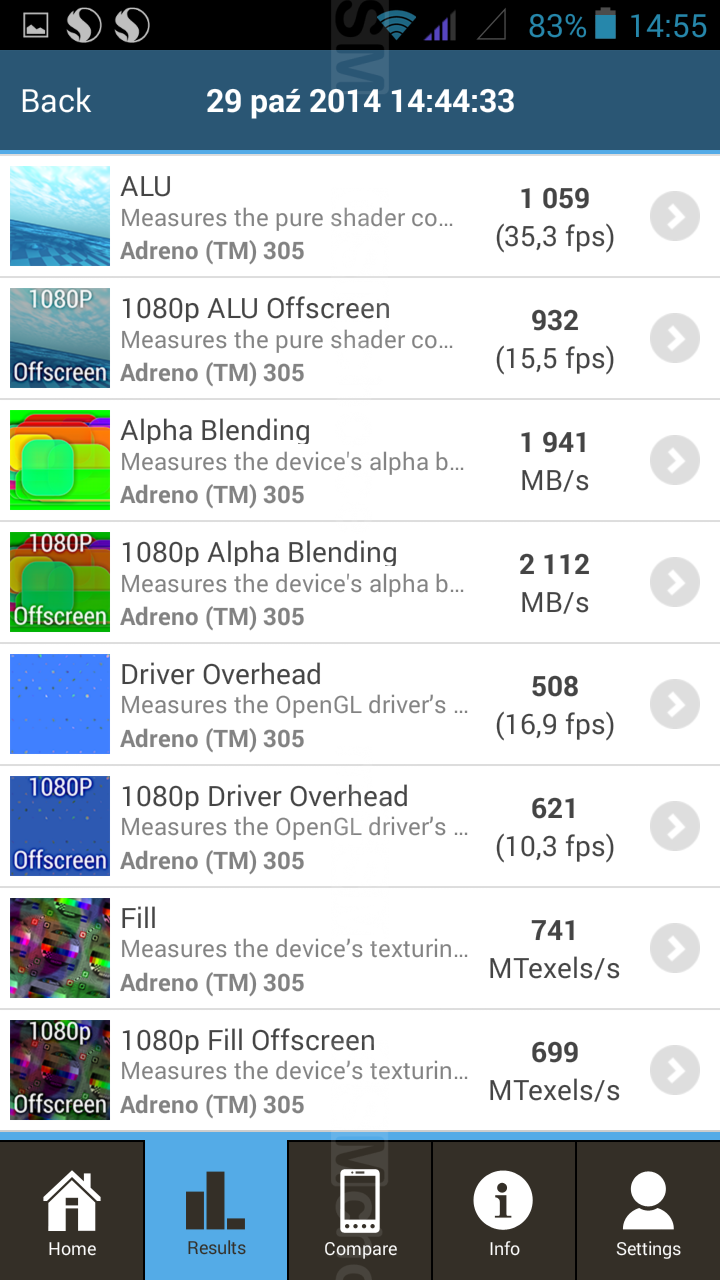The width and height of the screenshot is (720, 1280).
Task: Open the Info tab
Action: tap(504, 1212)
